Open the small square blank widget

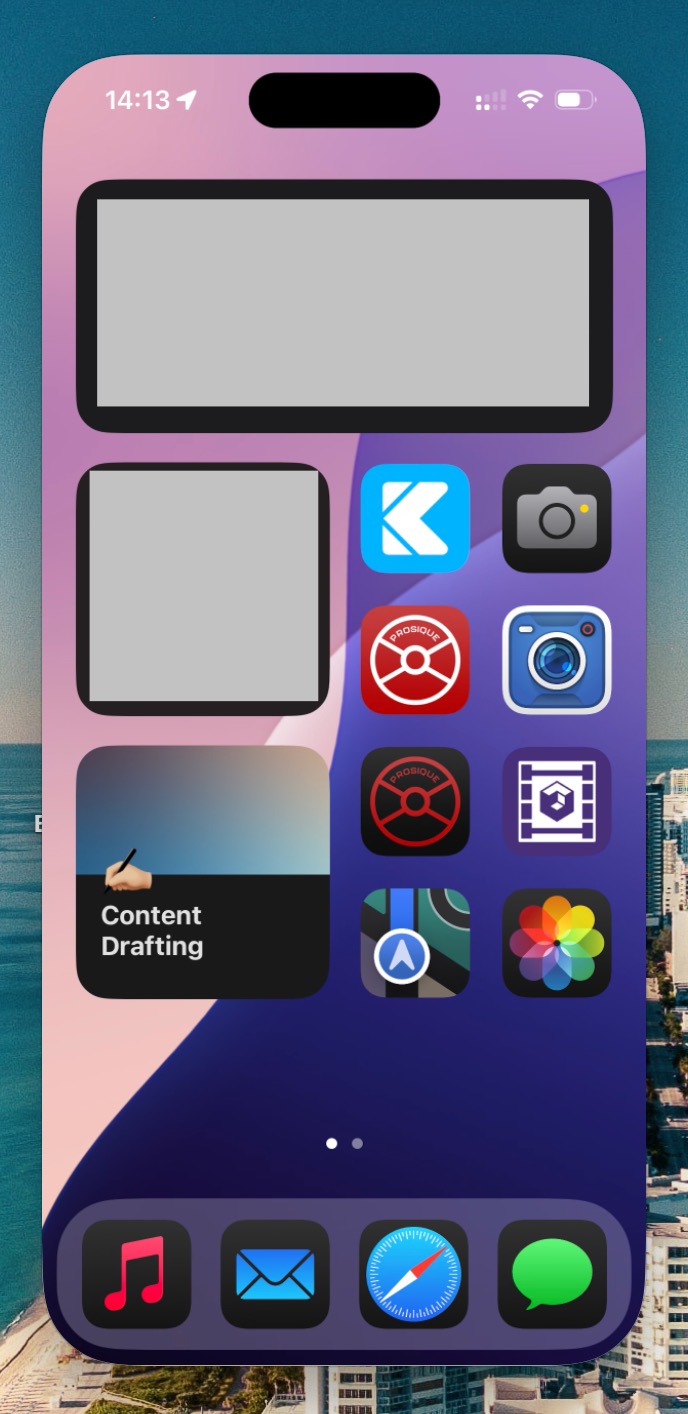pyautogui.click(x=203, y=589)
